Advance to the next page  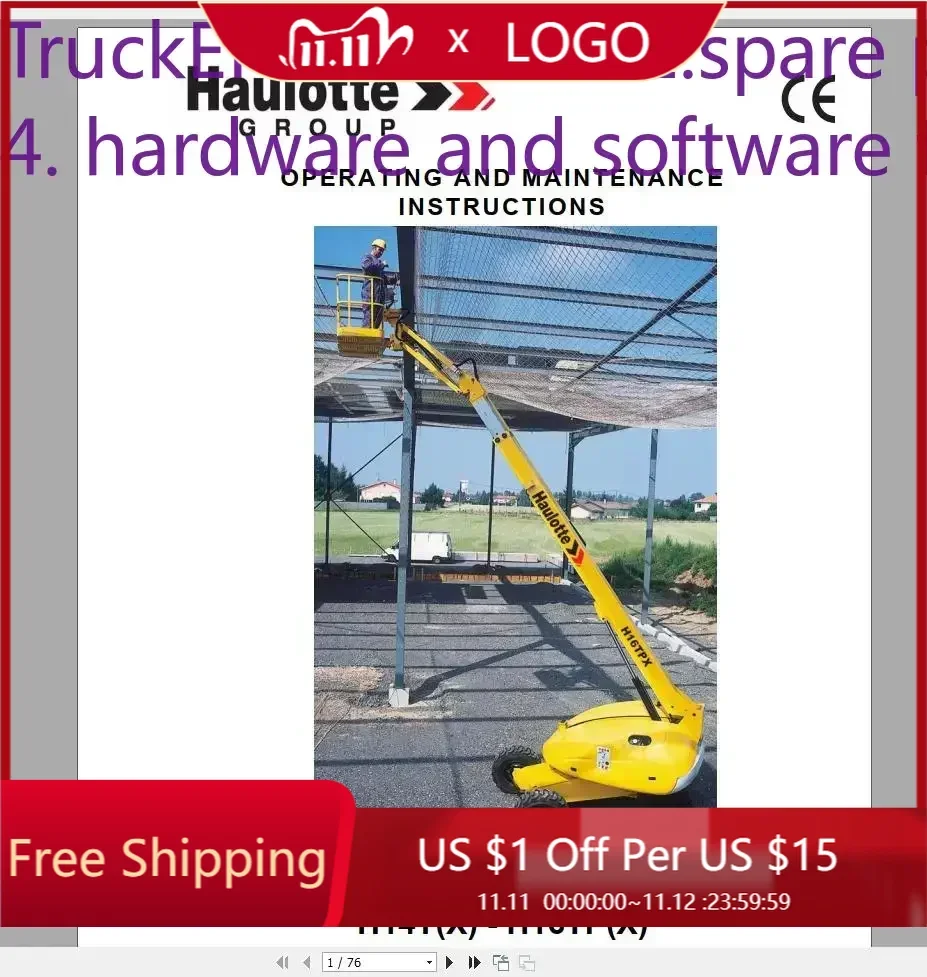(x=449, y=962)
